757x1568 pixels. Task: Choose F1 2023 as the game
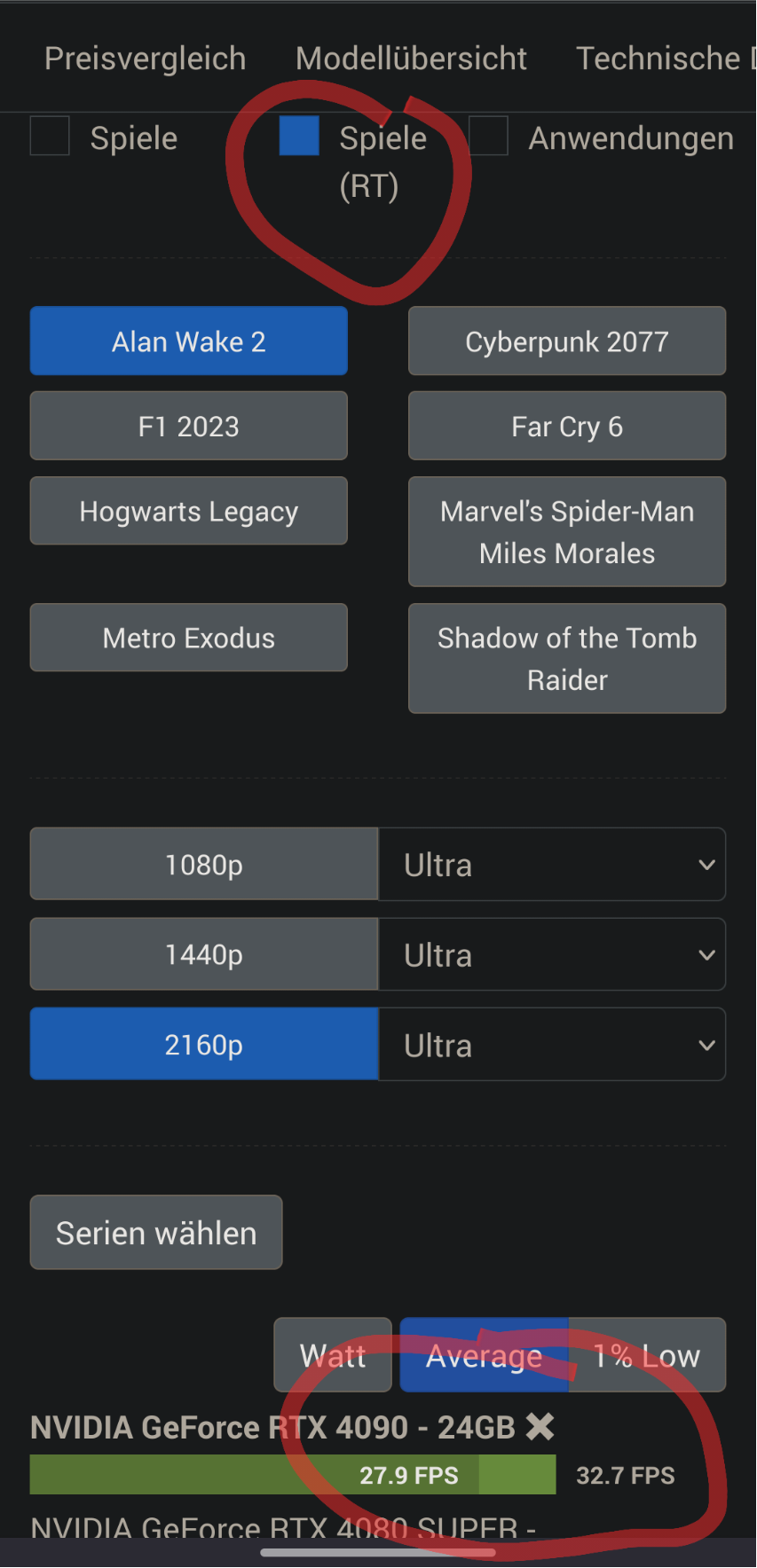[188, 427]
